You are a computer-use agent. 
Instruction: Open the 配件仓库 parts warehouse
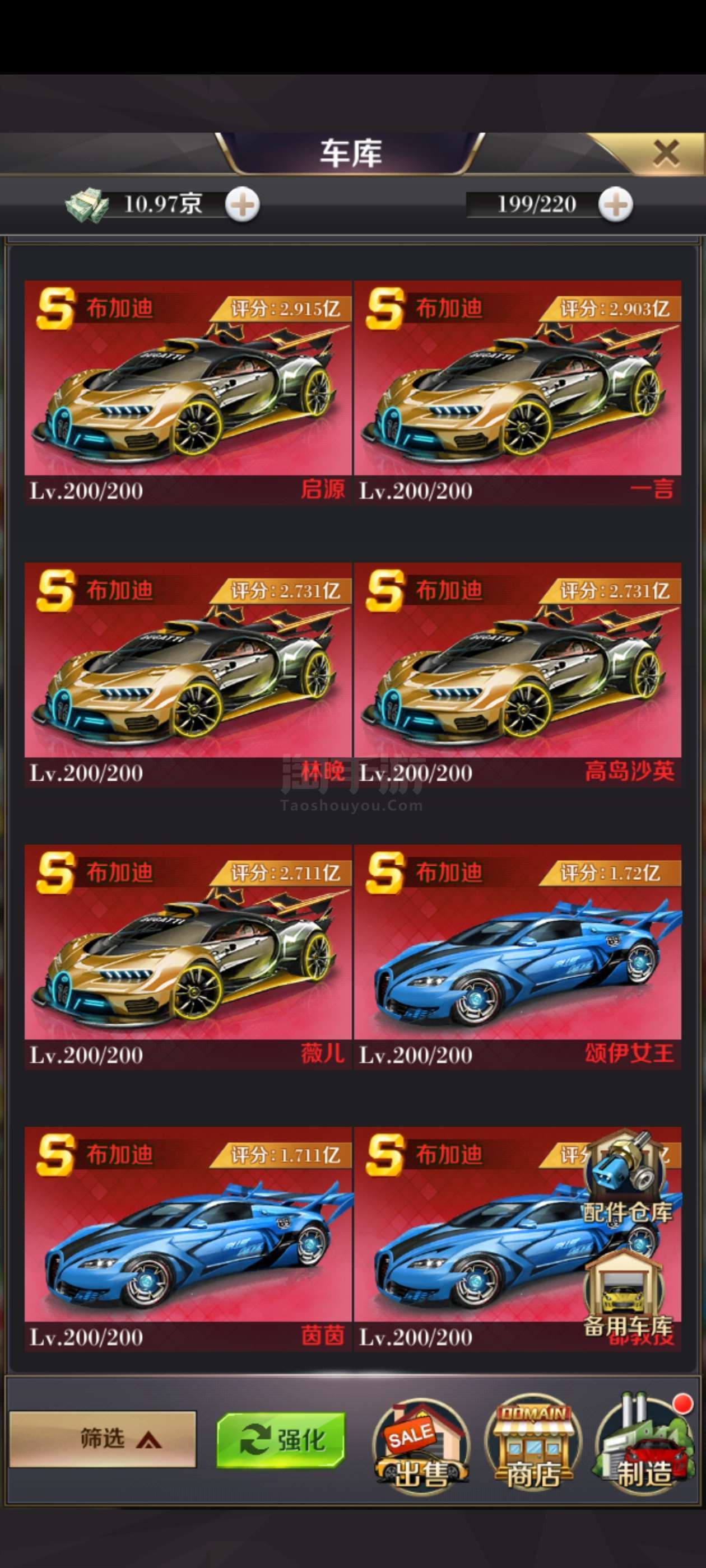pos(627,1176)
